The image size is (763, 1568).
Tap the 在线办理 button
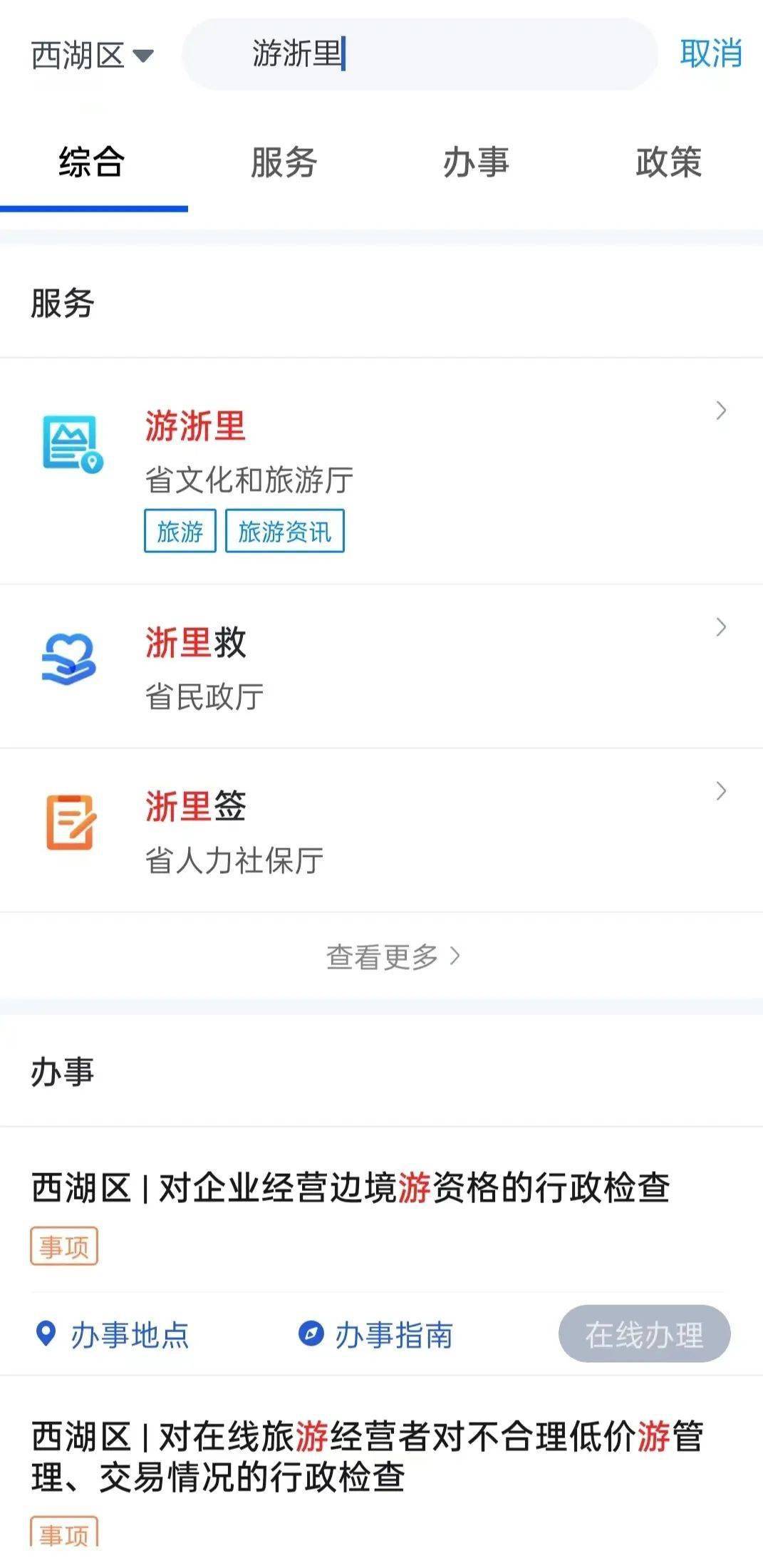tap(644, 1334)
